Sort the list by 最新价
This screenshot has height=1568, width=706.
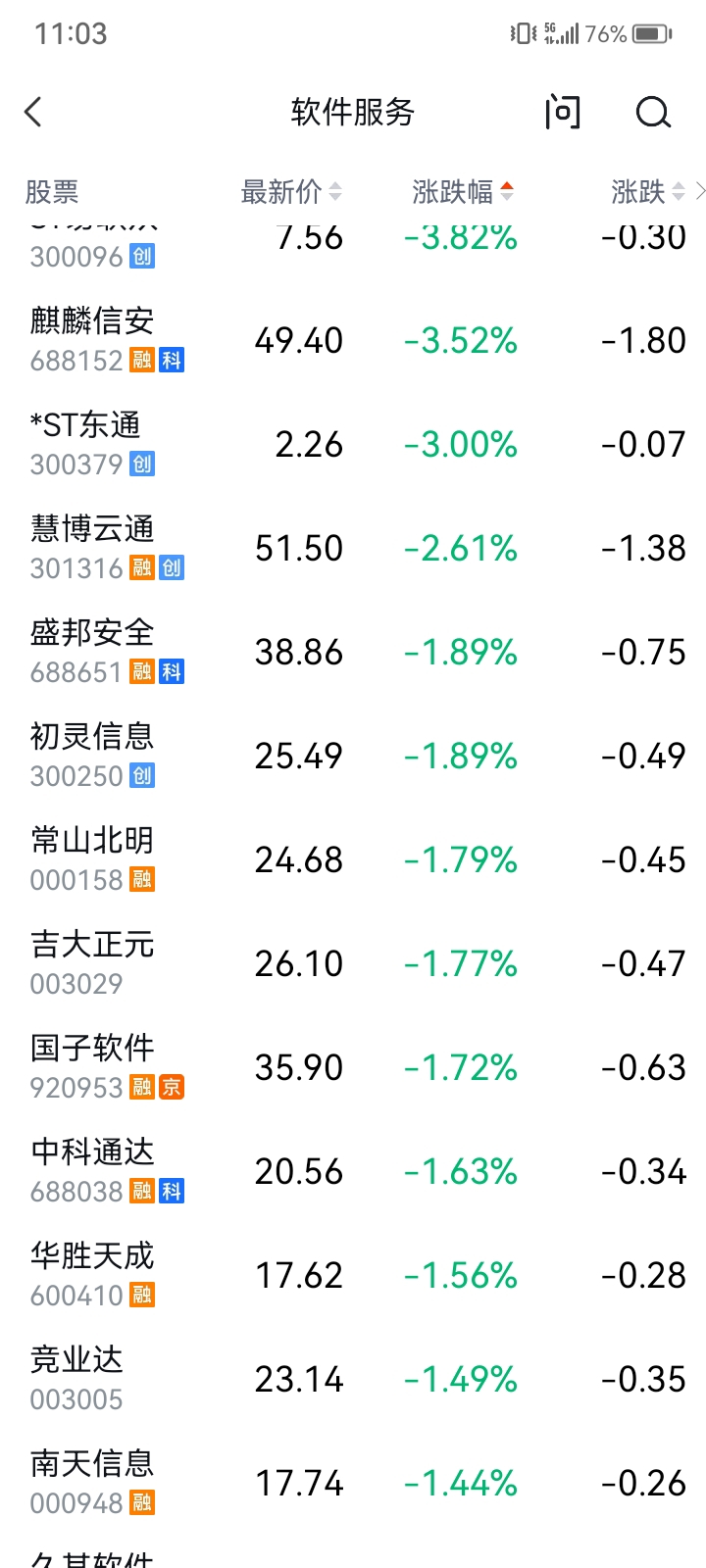click(291, 191)
